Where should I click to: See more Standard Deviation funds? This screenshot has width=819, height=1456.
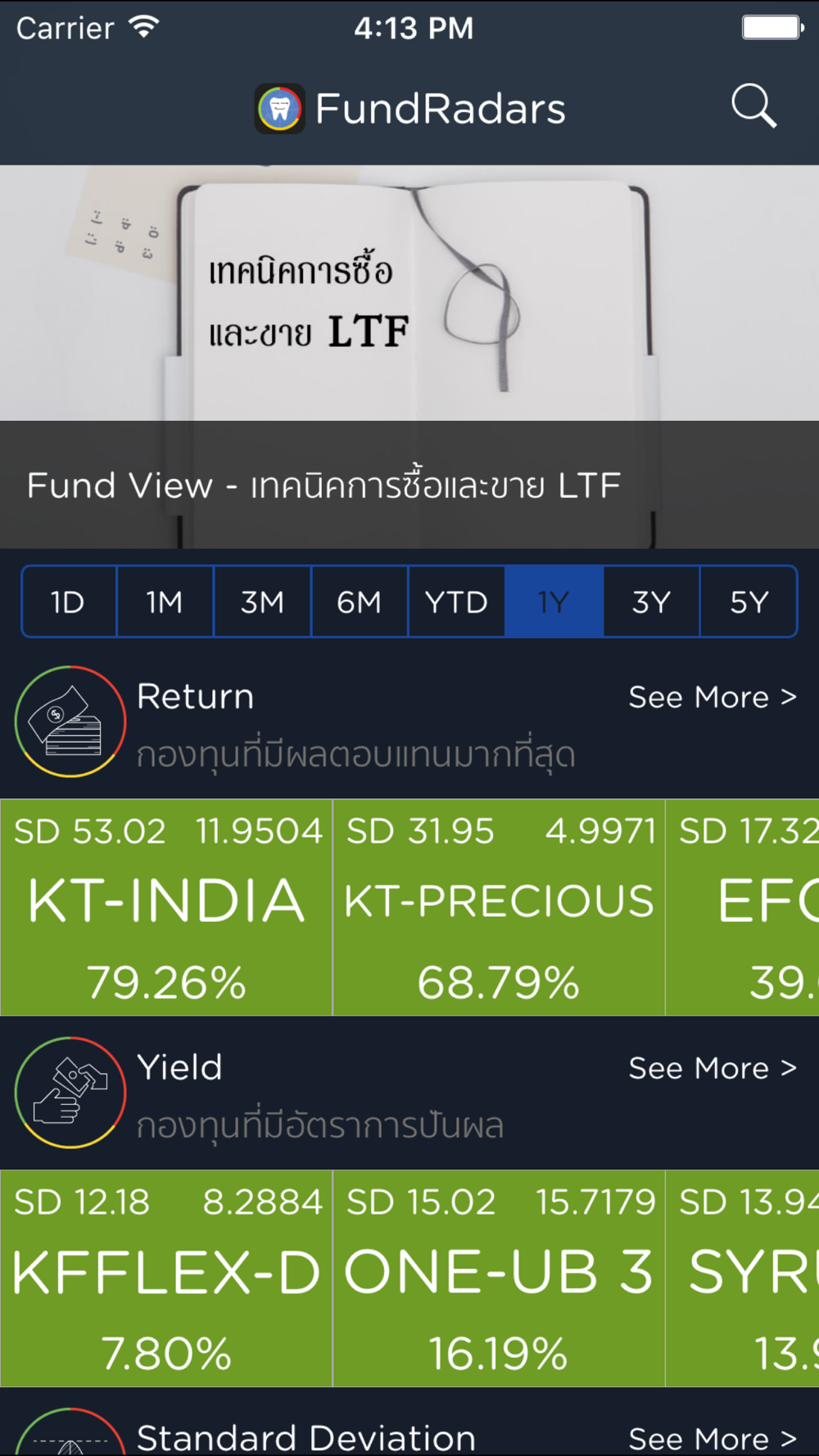click(x=712, y=1438)
